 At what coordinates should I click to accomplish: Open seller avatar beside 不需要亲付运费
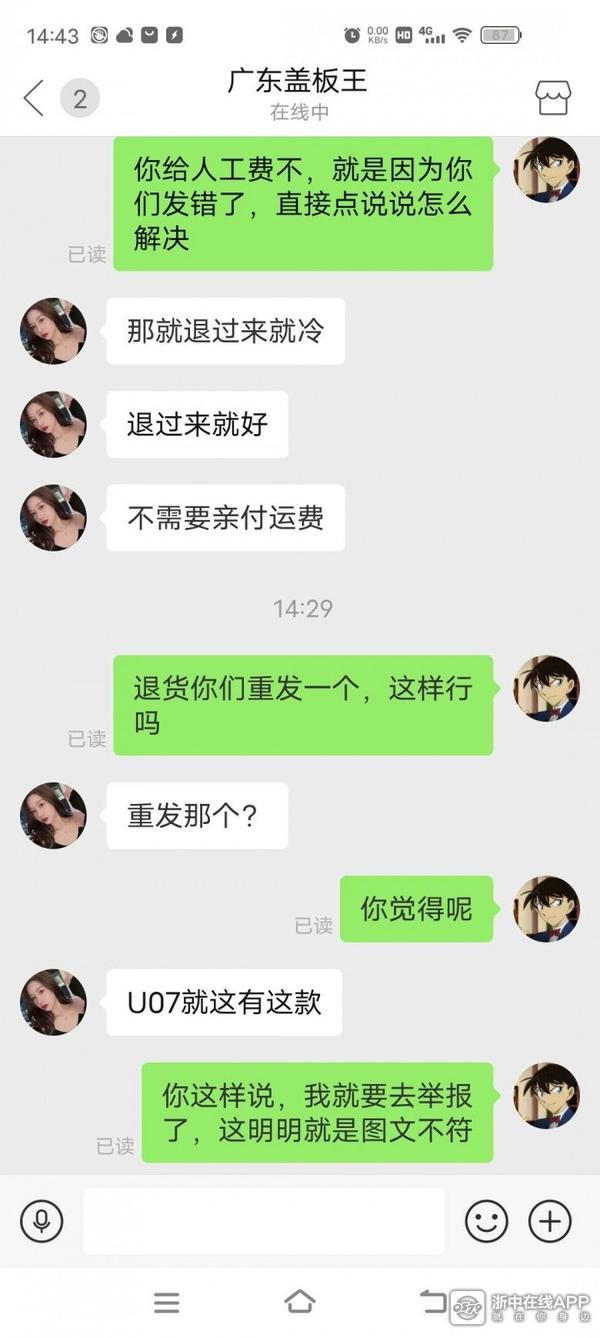pos(53,518)
